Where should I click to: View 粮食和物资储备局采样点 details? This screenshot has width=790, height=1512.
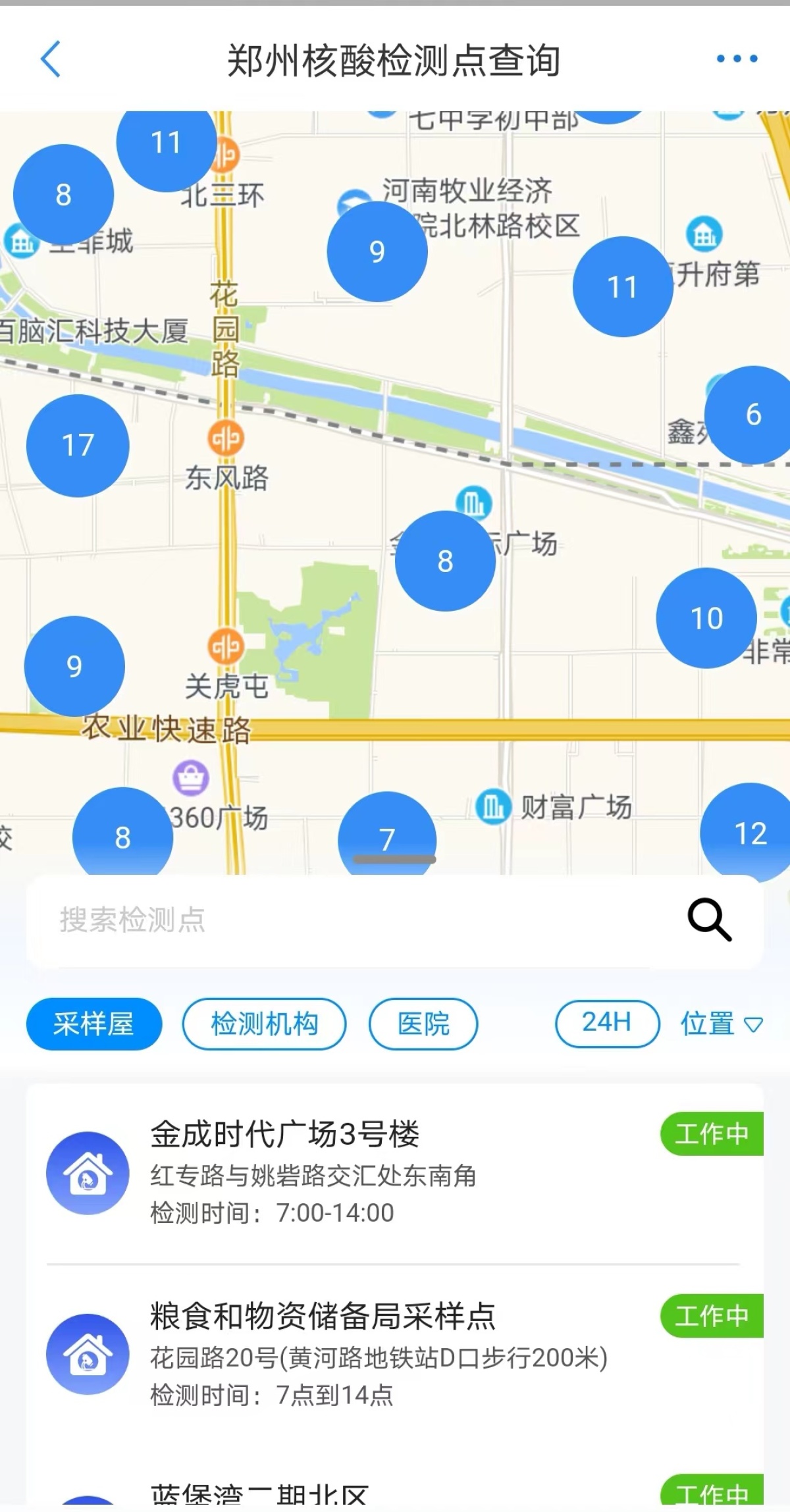(x=395, y=1354)
